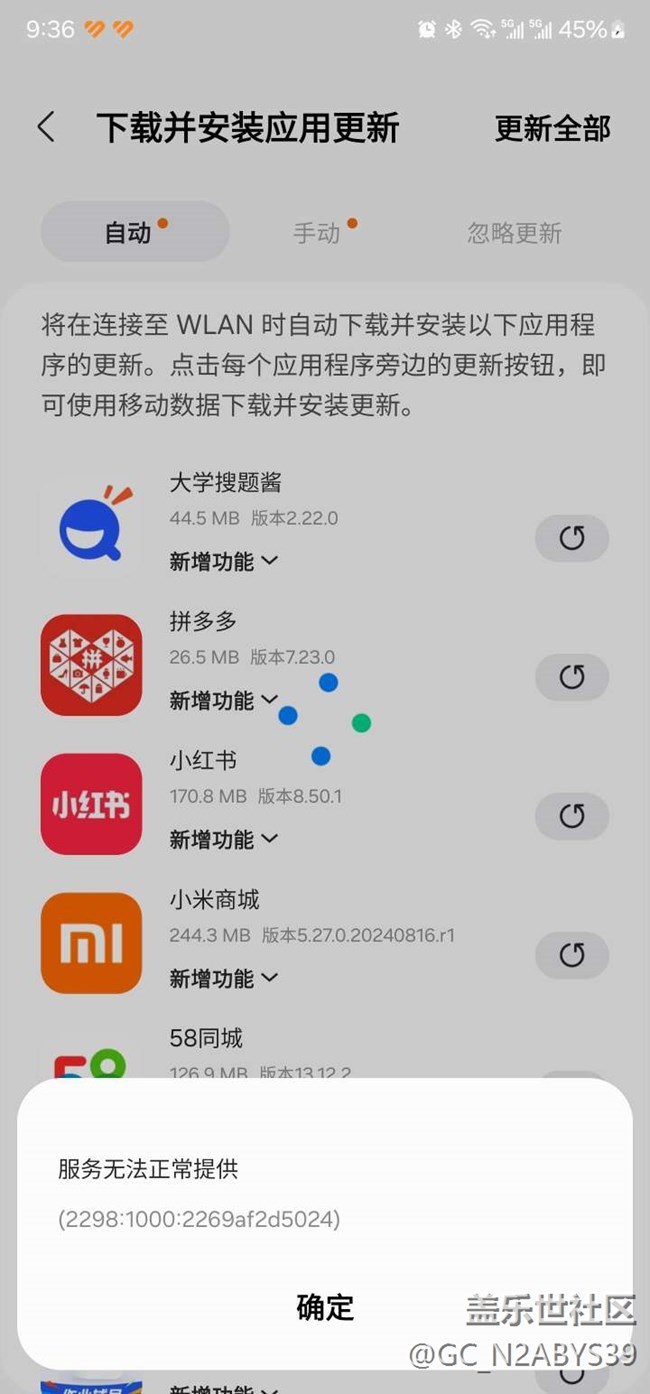Viewport: 650px width, 1394px height.
Task: Tap 更新全部 to update all apps
Action: click(552, 129)
